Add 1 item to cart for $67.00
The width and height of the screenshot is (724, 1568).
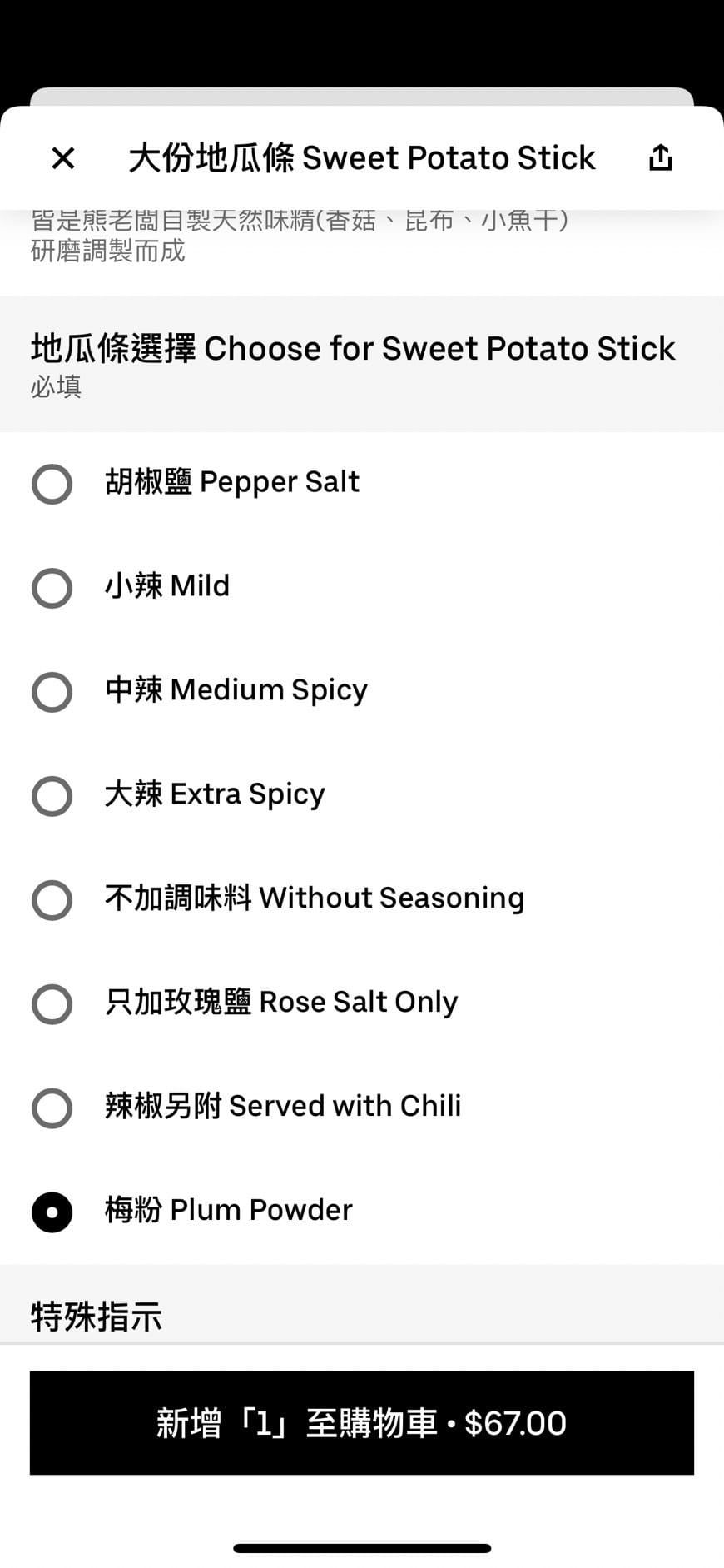pyautogui.click(x=362, y=1423)
